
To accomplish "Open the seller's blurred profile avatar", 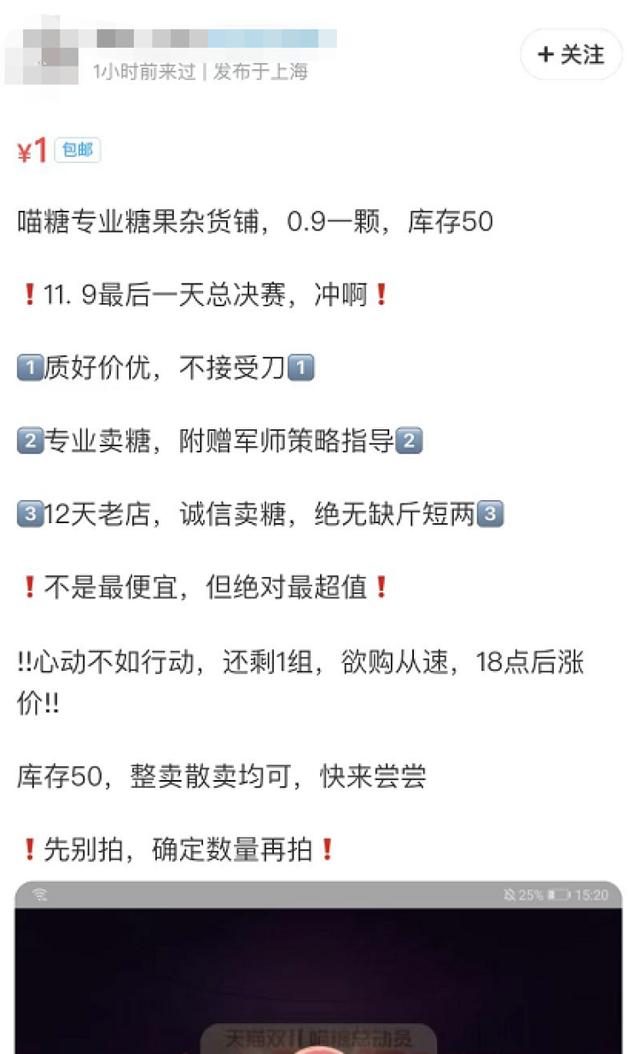I will (44, 56).
